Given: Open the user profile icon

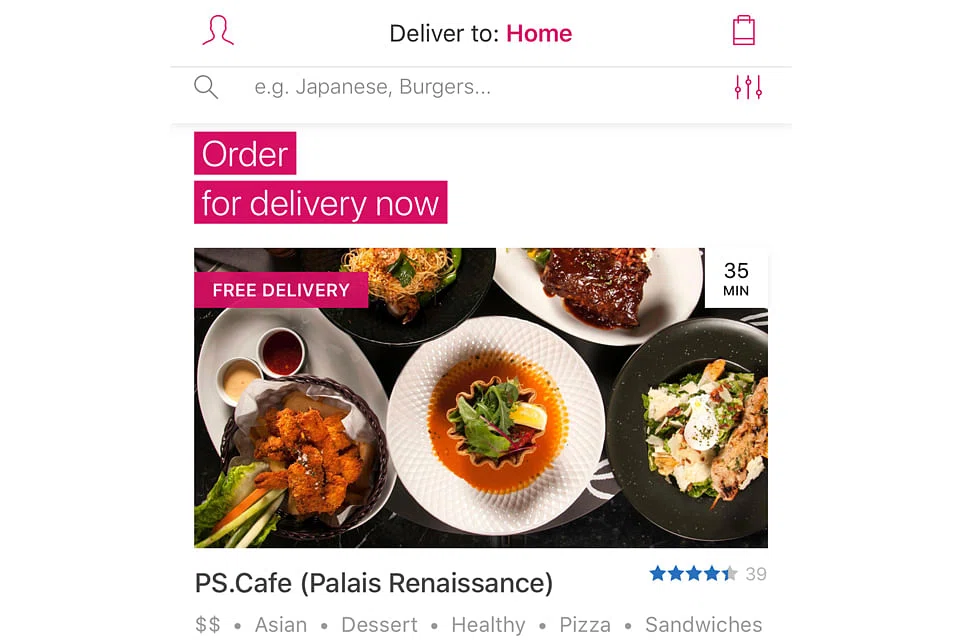Looking at the screenshot, I should point(217,31).
